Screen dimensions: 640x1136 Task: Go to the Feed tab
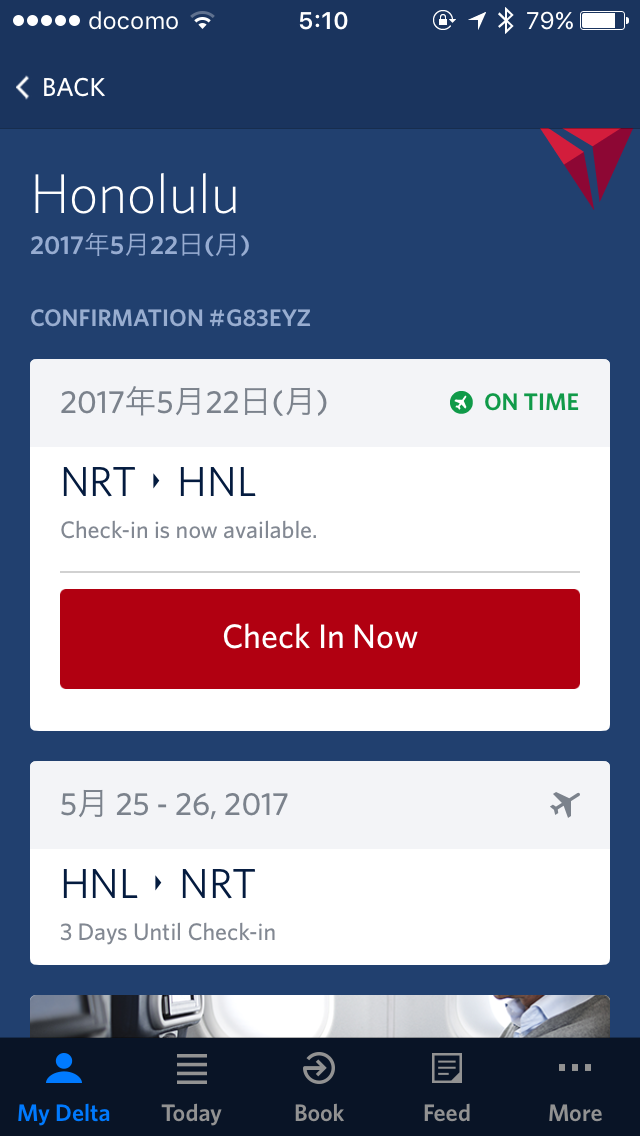[x=447, y=1087]
